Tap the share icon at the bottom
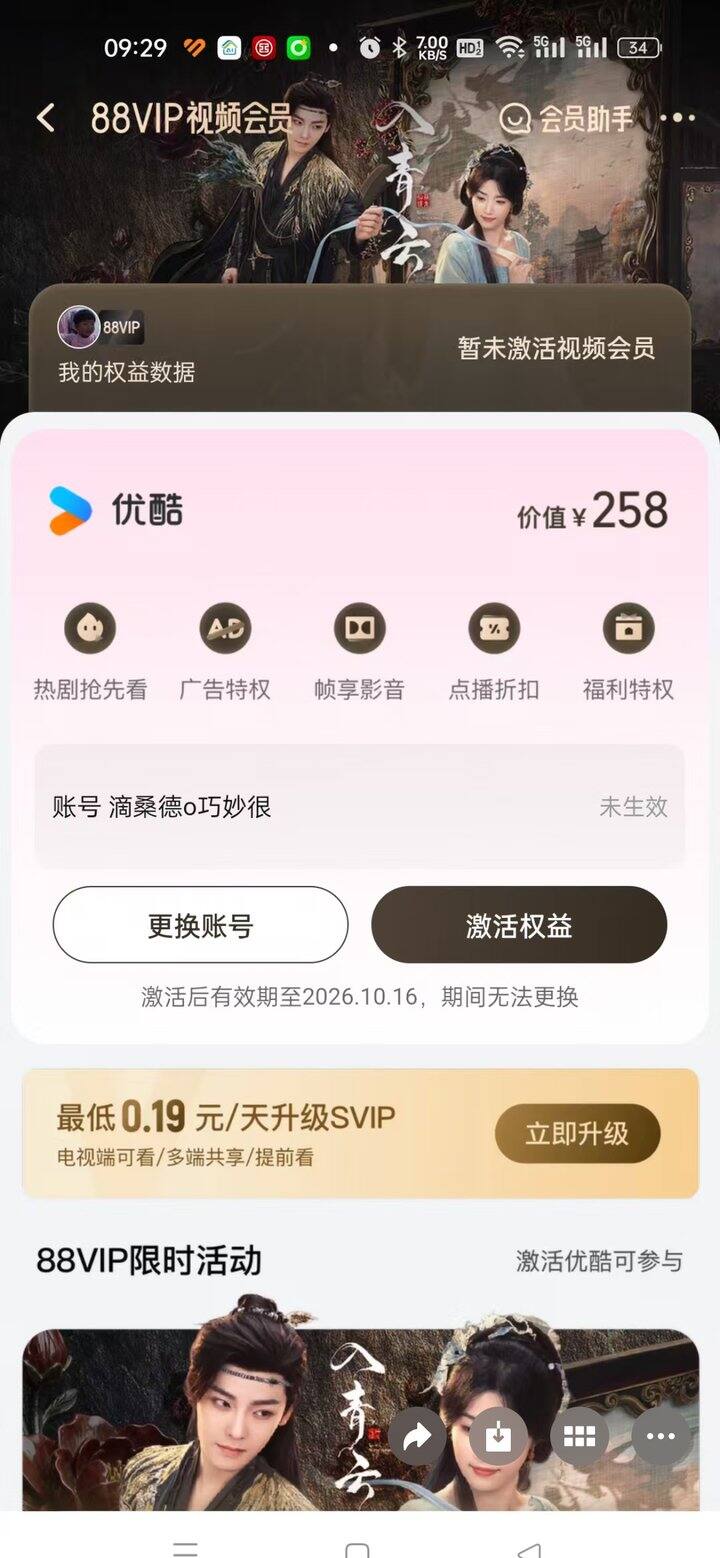720x1558 pixels. pyautogui.click(x=420, y=1437)
